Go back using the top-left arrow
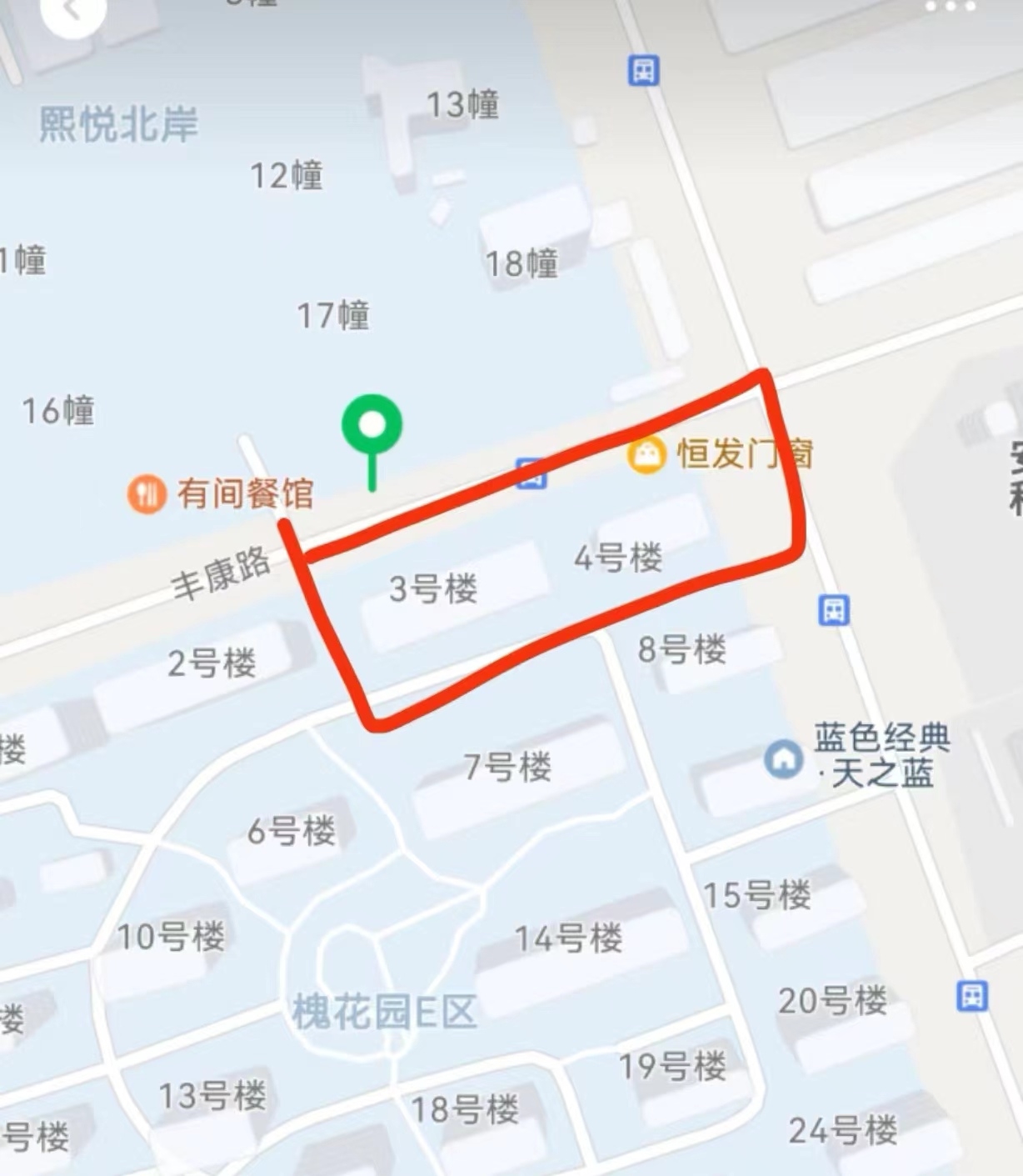Screen dimensions: 1023x1176 click(x=73, y=12)
